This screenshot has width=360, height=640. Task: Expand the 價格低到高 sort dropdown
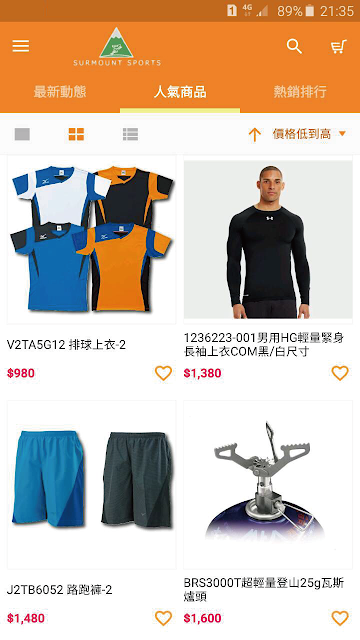297,134
